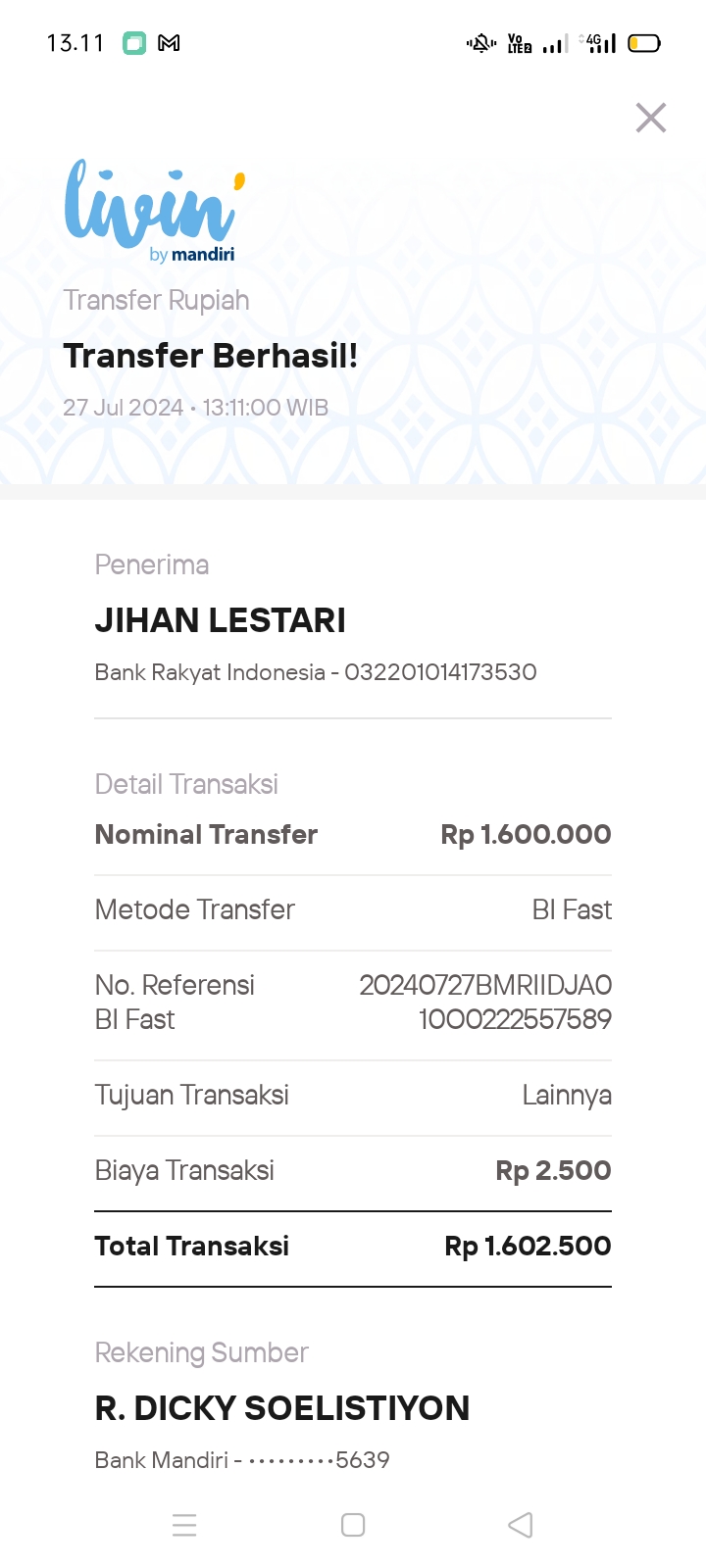This screenshot has width=706, height=1568.
Task: Close the transfer receipt
Action: coord(651,118)
